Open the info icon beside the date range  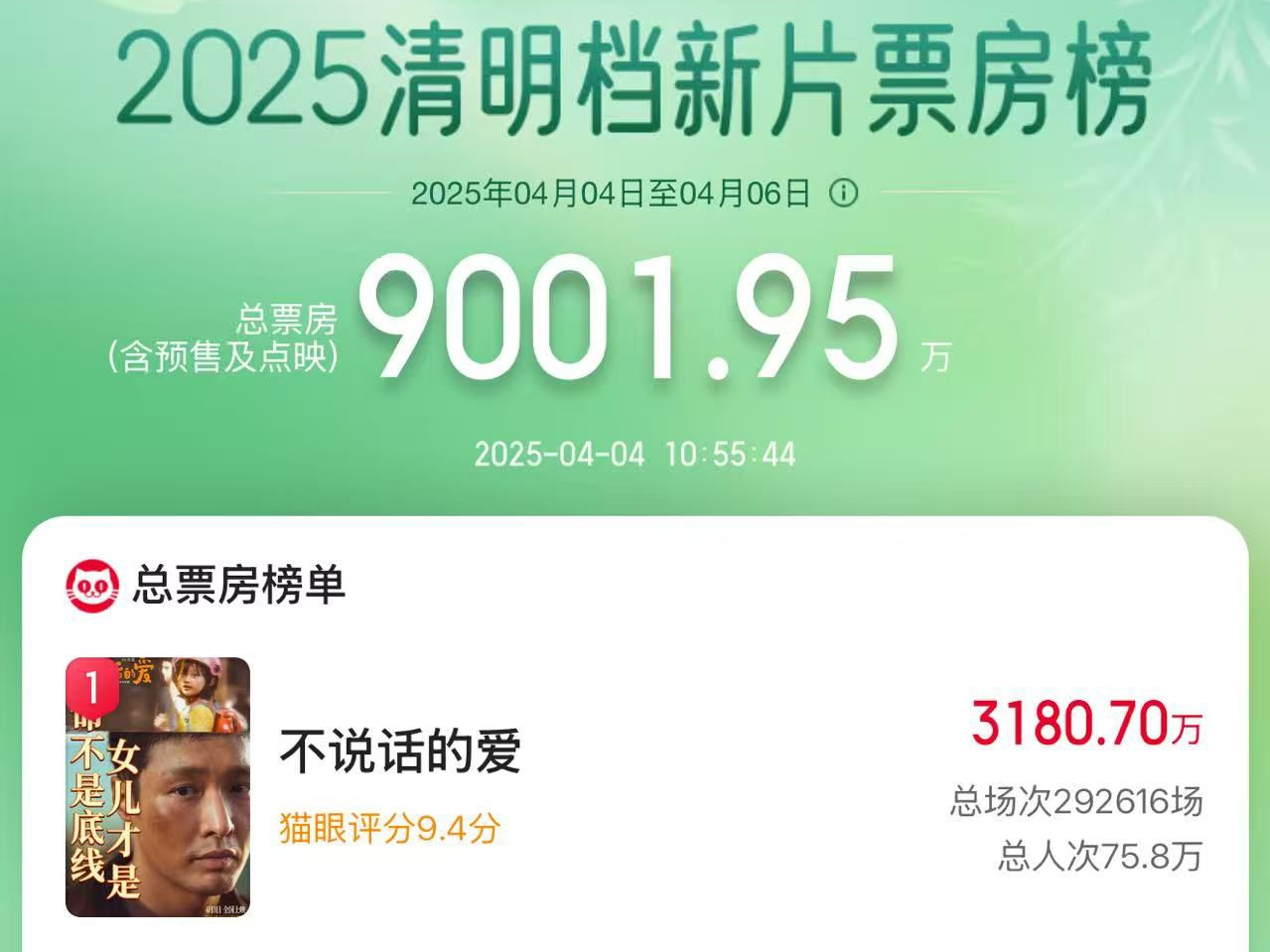pos(843,193)
